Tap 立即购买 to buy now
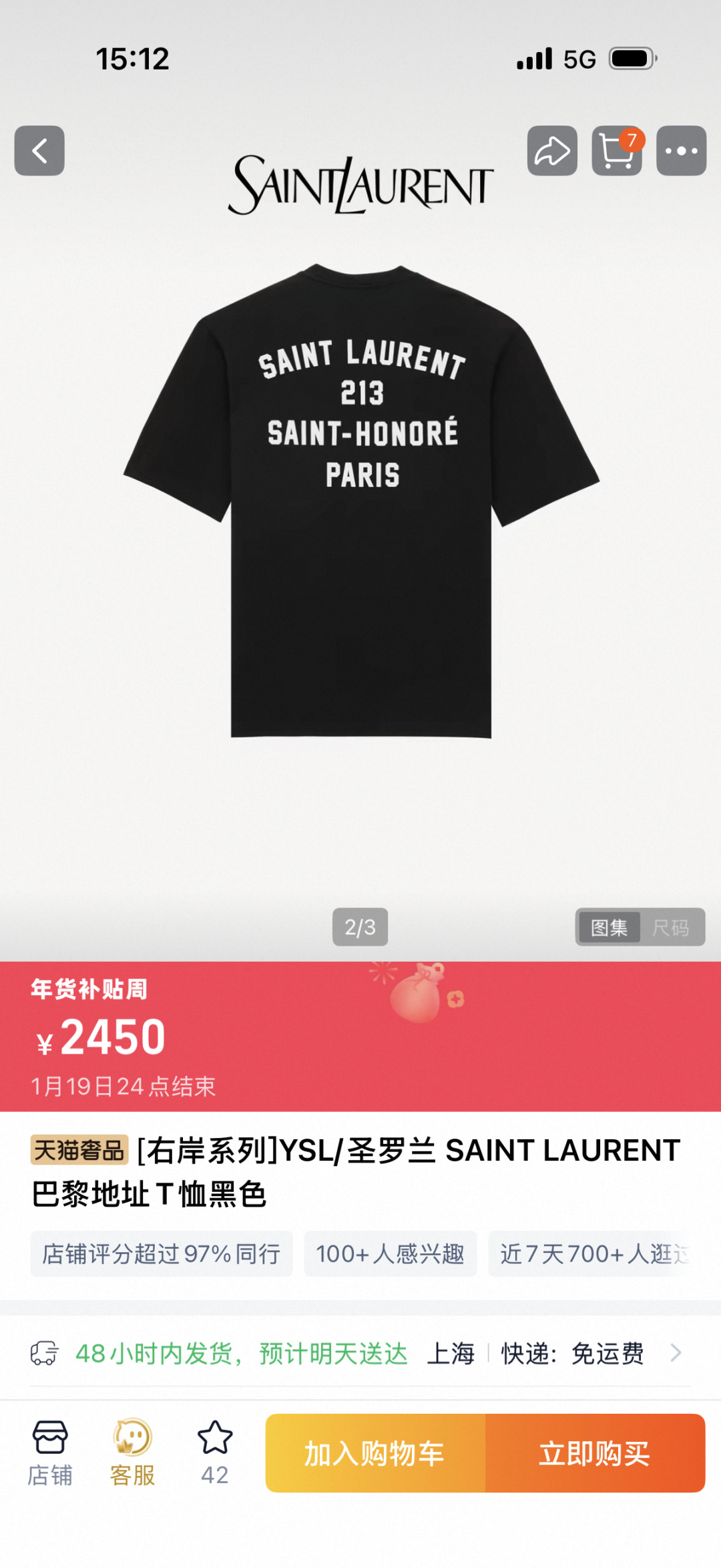The width and height of the screenshot is (721, 1568). click(x=595, y=1453)
